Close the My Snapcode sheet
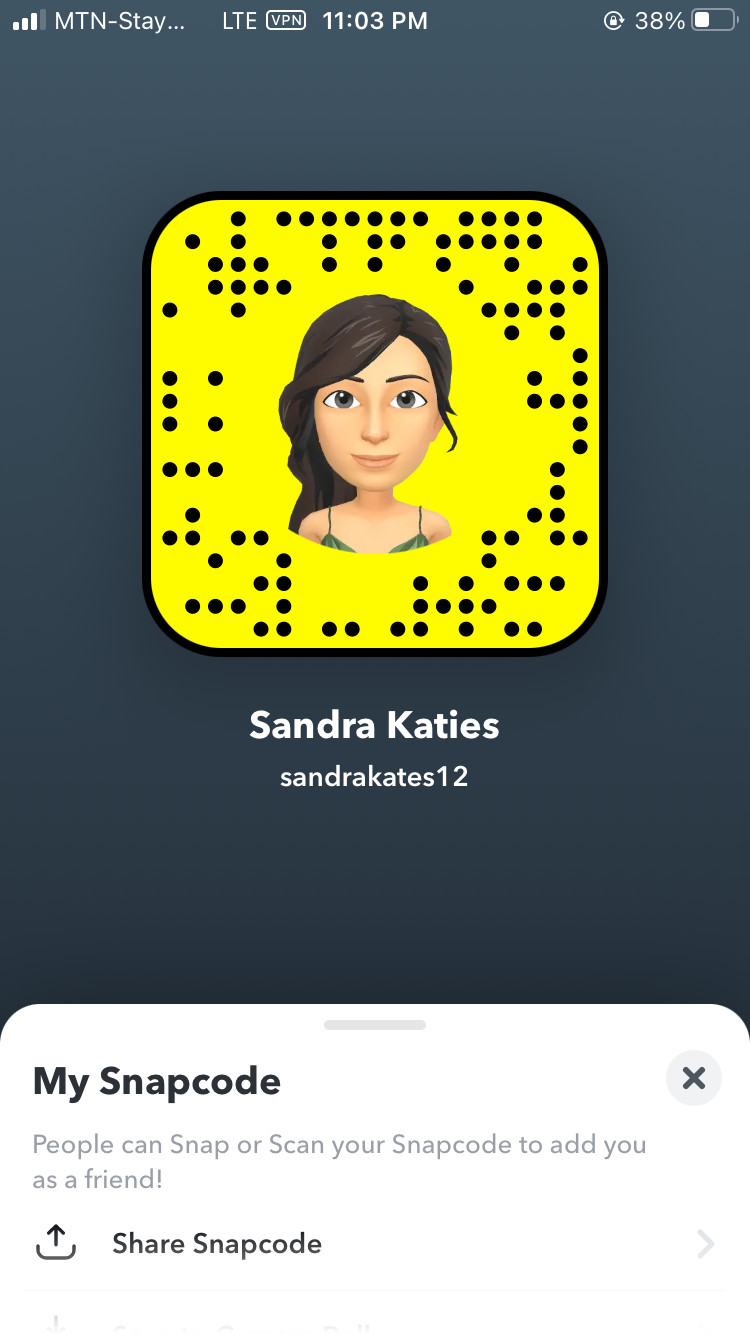 click(x=693, y=1078)
